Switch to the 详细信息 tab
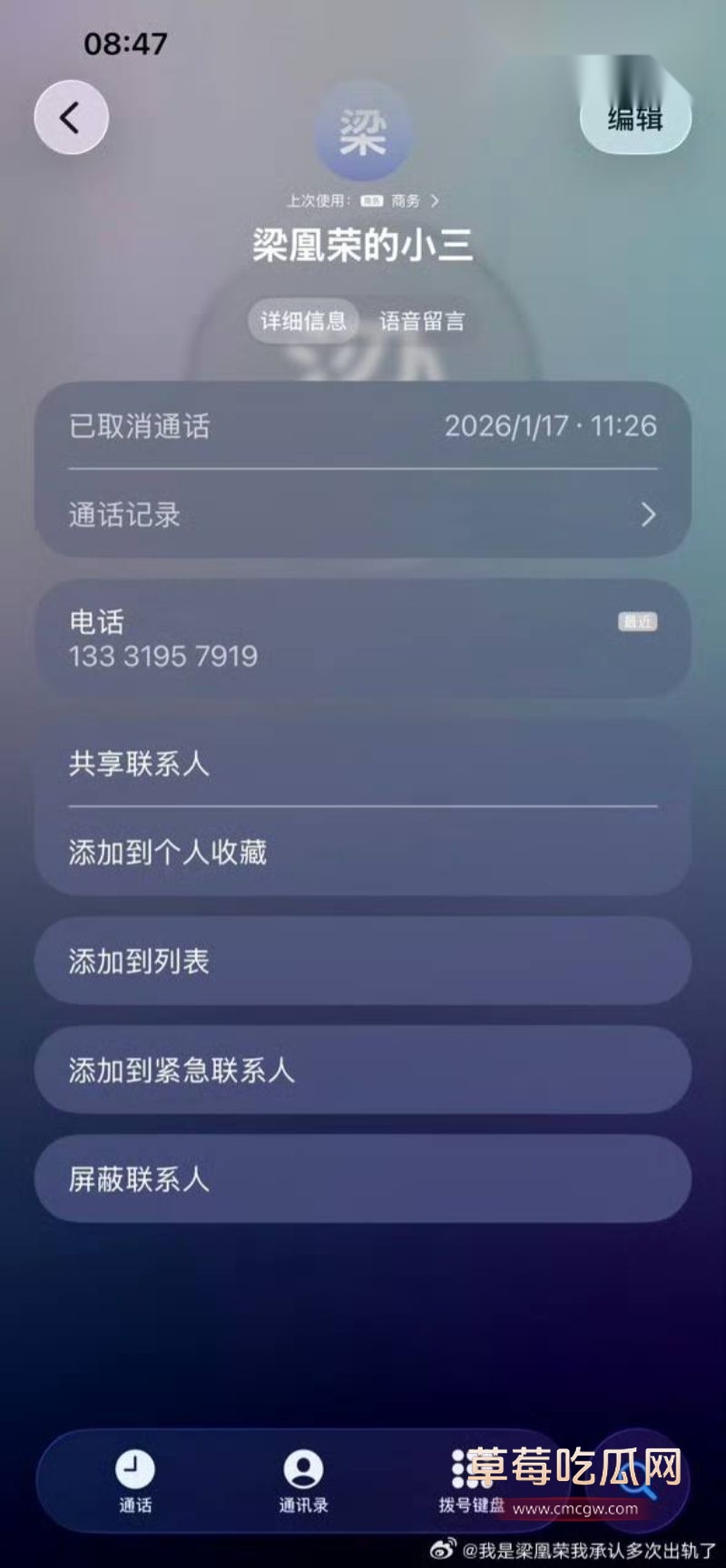This screenshot has width=726, height=1568. [x=301, y=321]
